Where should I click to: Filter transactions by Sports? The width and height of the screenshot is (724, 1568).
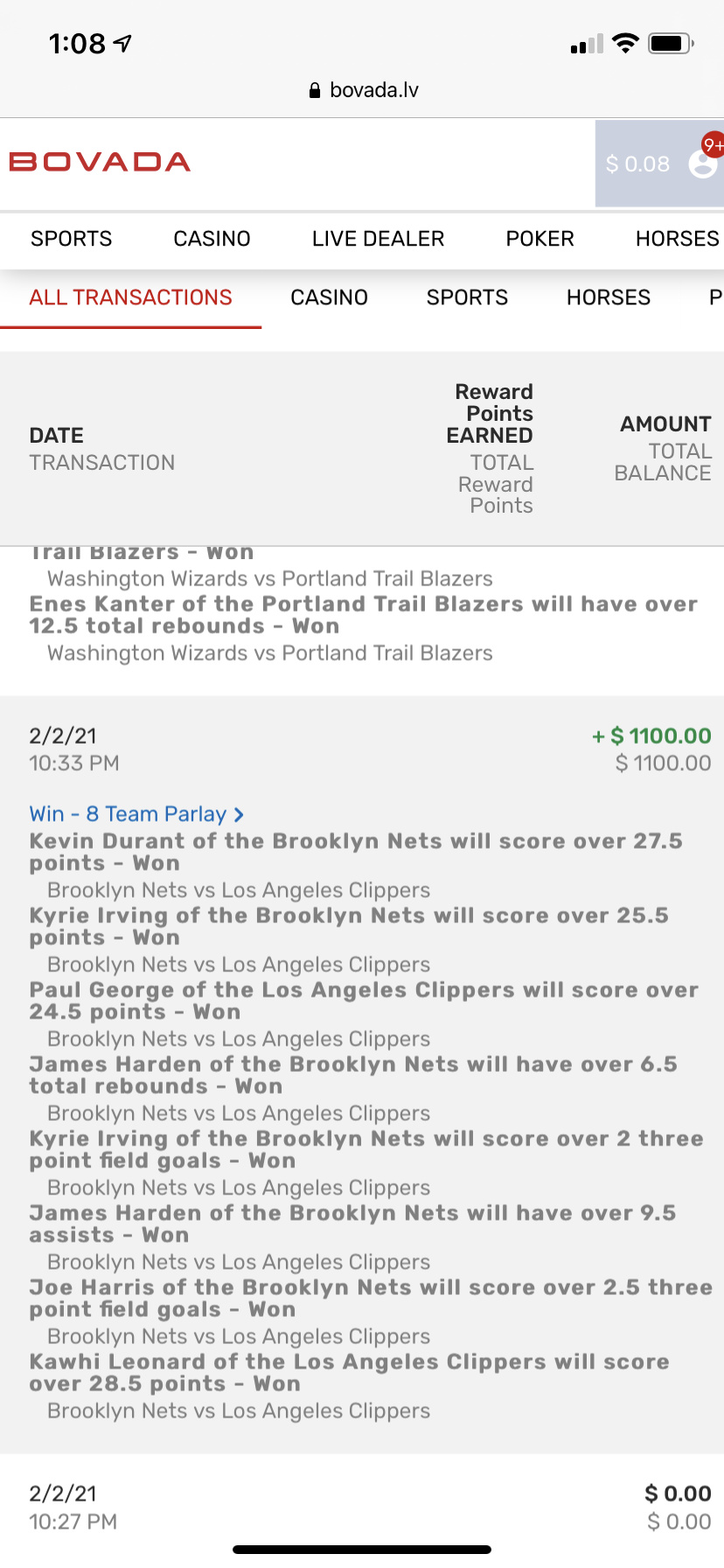click(467, 297)
